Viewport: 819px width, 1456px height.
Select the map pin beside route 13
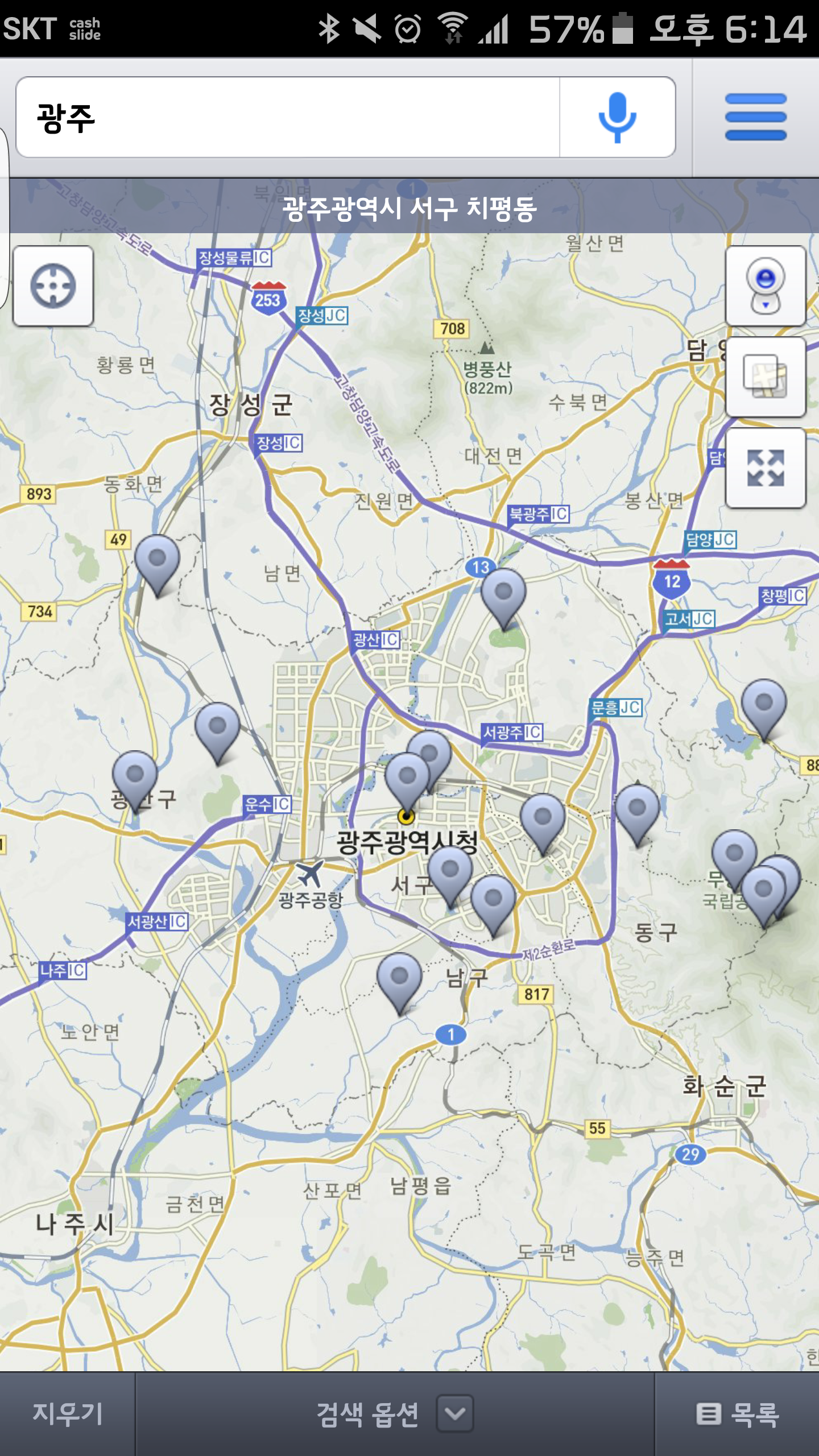503,597
